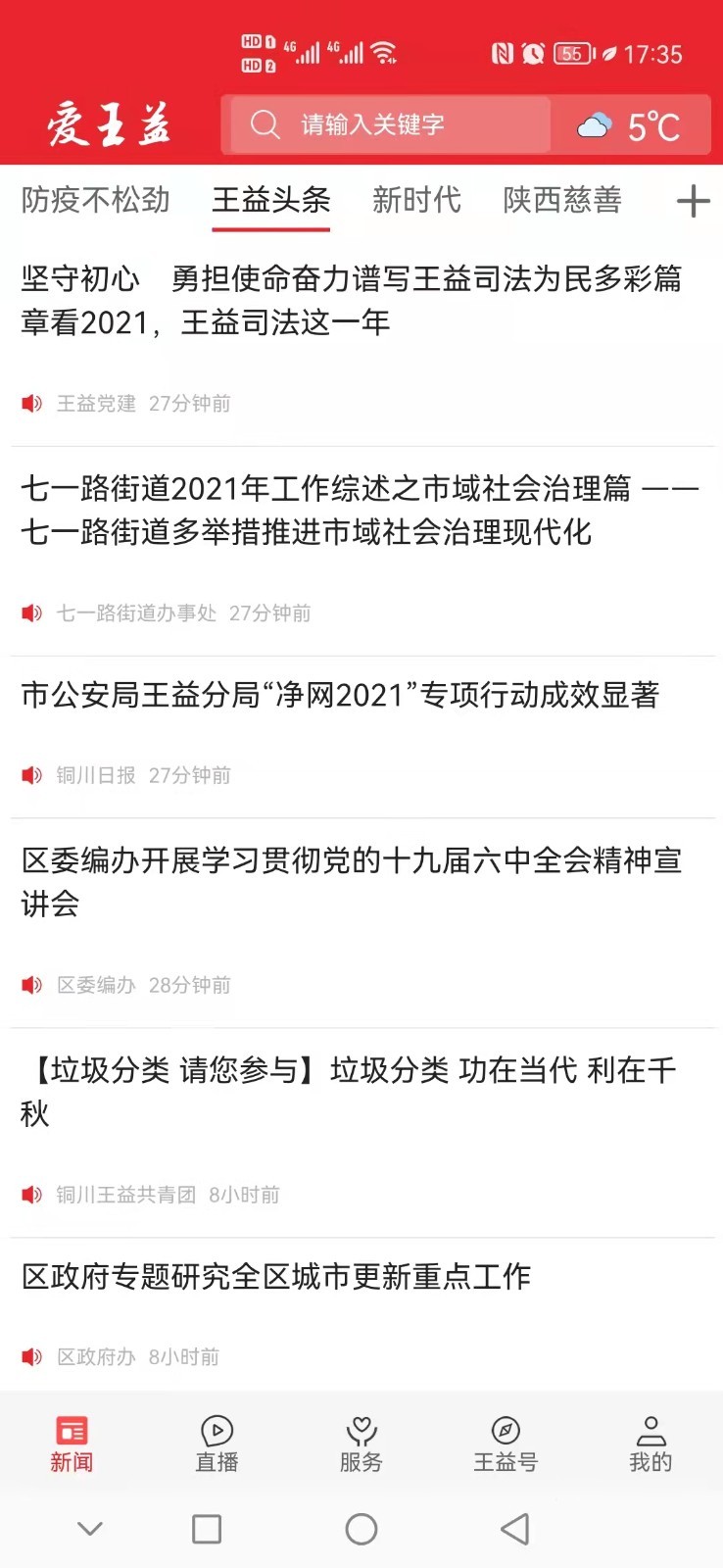The height and width of the screenshot is (1568, 723).
Task: Toggle the speaker on the 铜川日报 article
Action: pos(32,775)
